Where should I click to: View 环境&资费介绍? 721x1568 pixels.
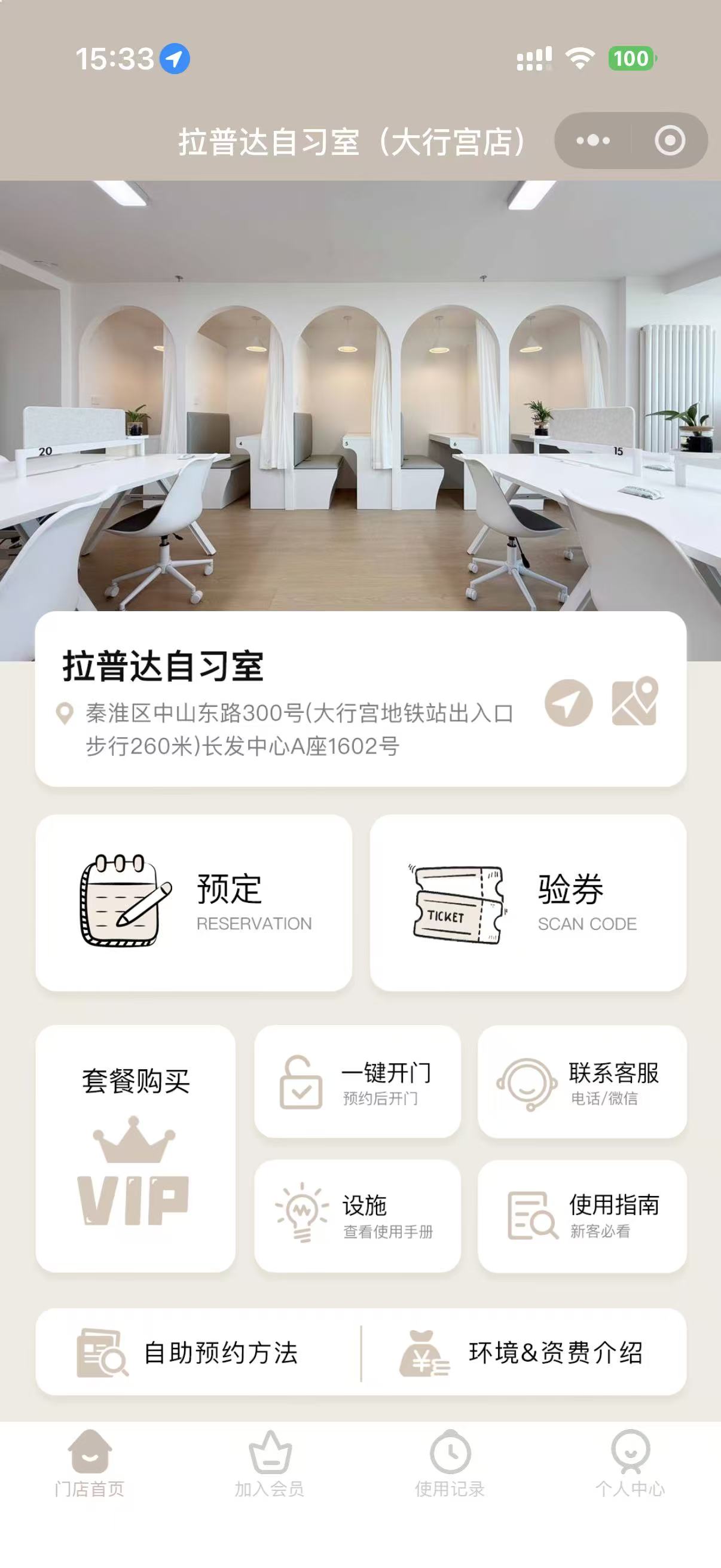(x=523, y=1353)
